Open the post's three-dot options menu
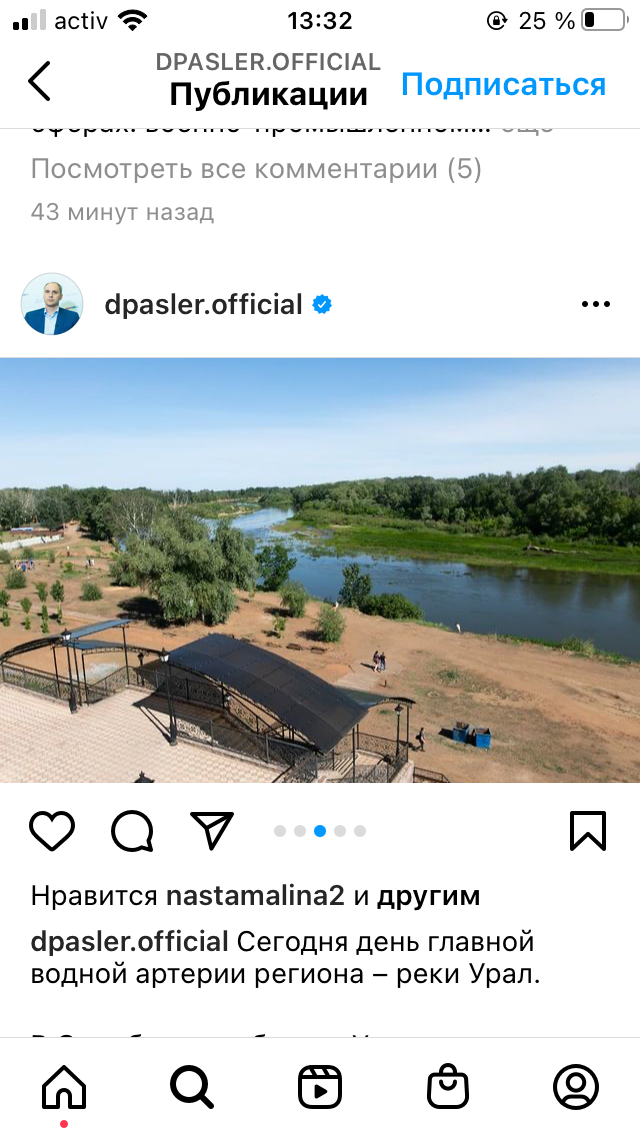 (x=595, y=304)
